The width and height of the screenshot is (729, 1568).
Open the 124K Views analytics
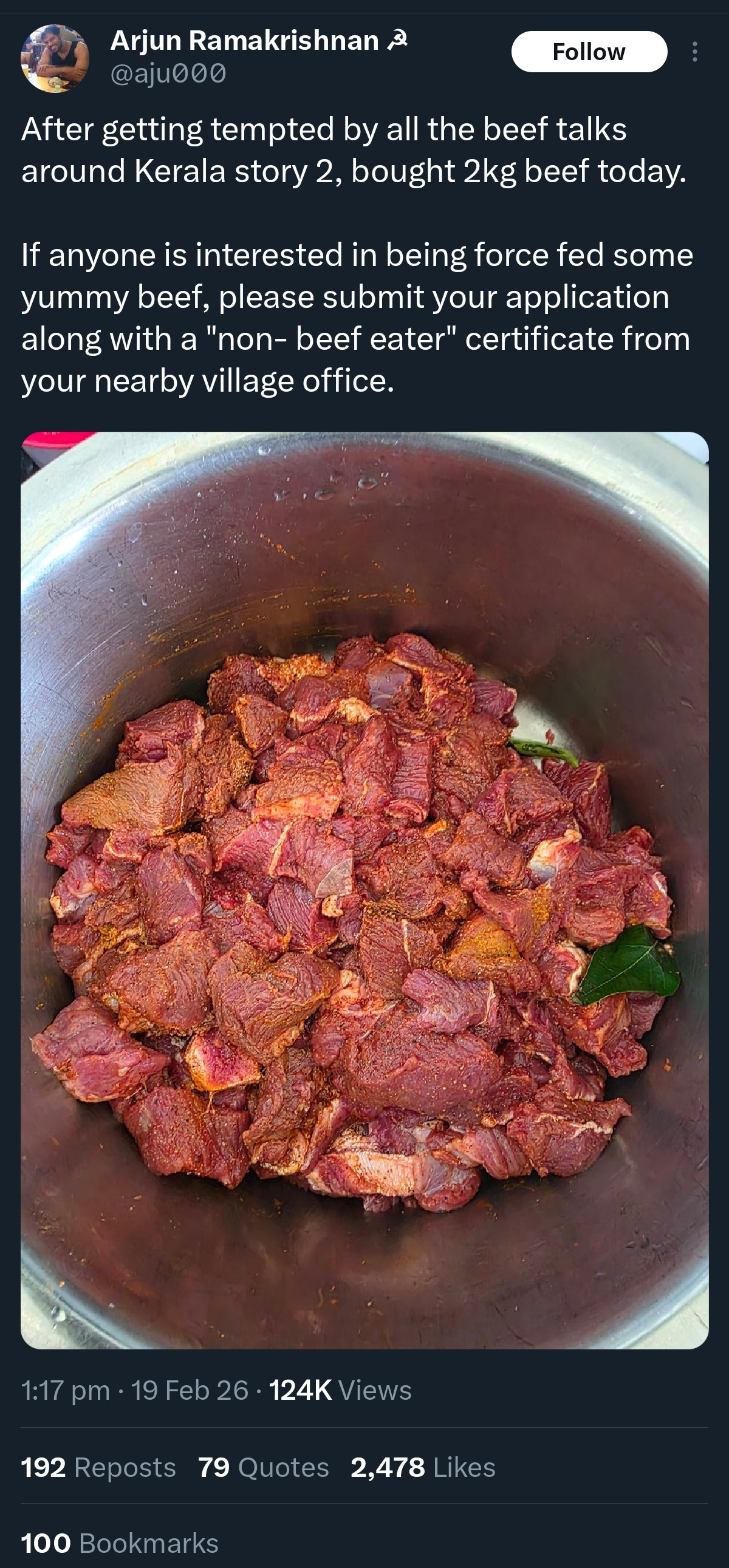point(340,1390)
